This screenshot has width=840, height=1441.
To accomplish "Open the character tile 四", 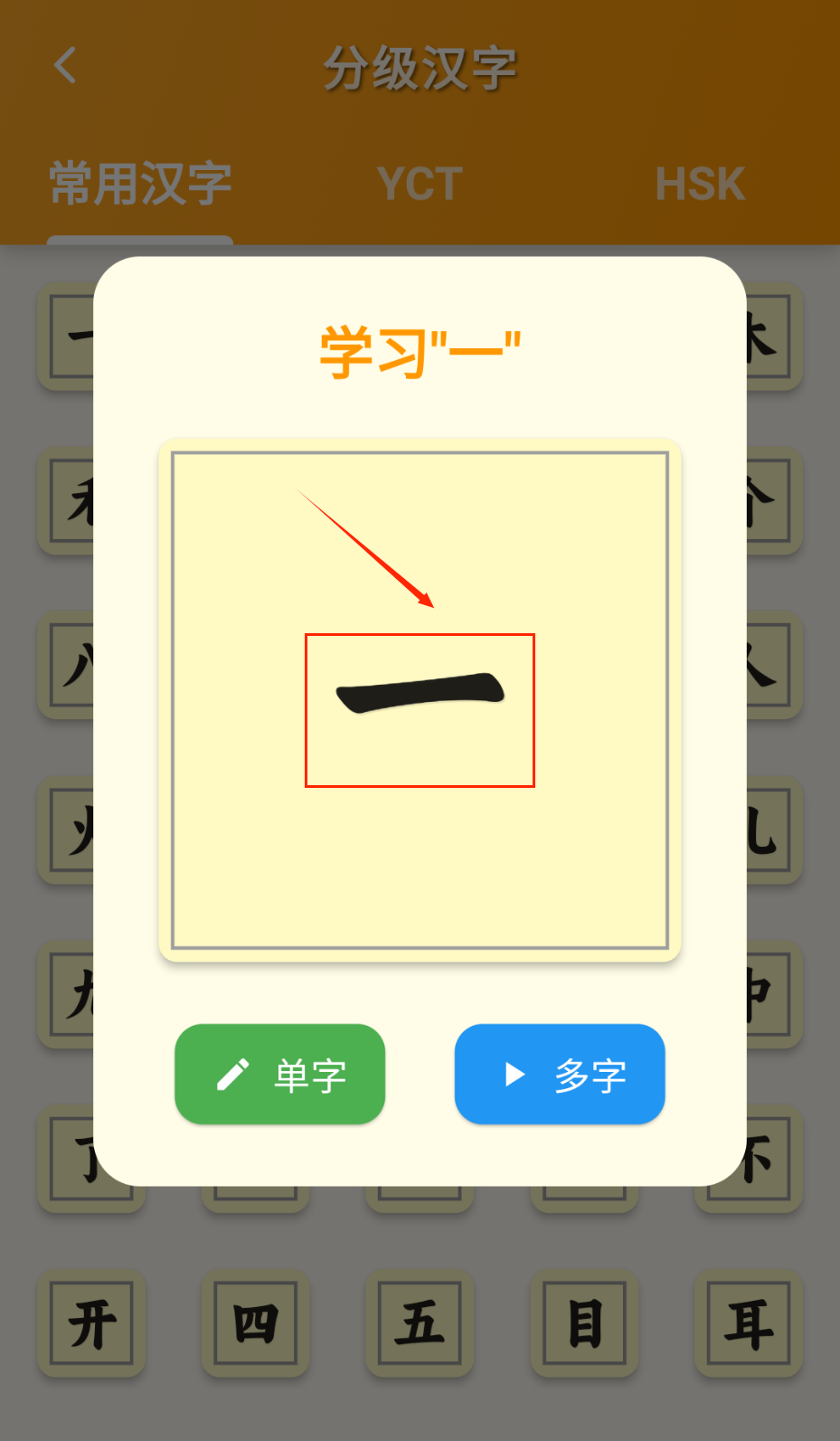I will click(256, 1322).
